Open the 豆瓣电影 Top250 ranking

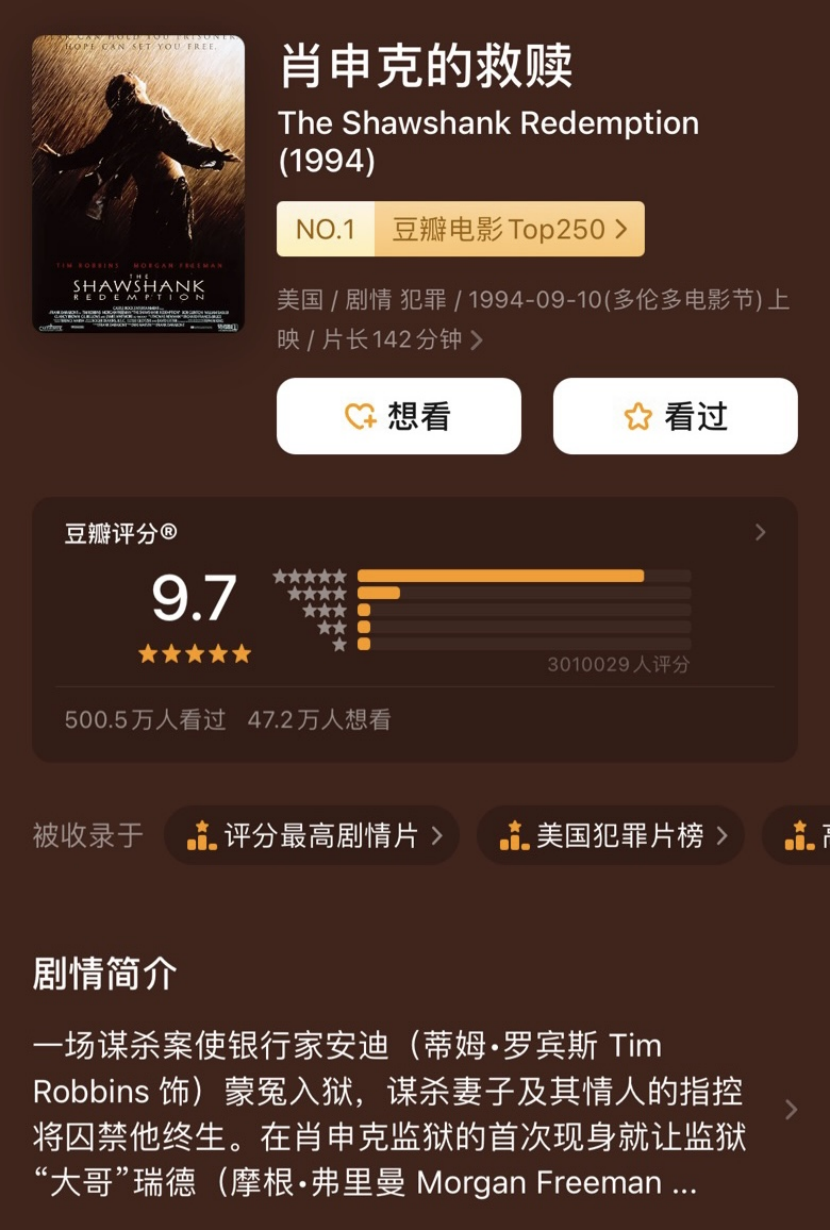tap(461, 229)
